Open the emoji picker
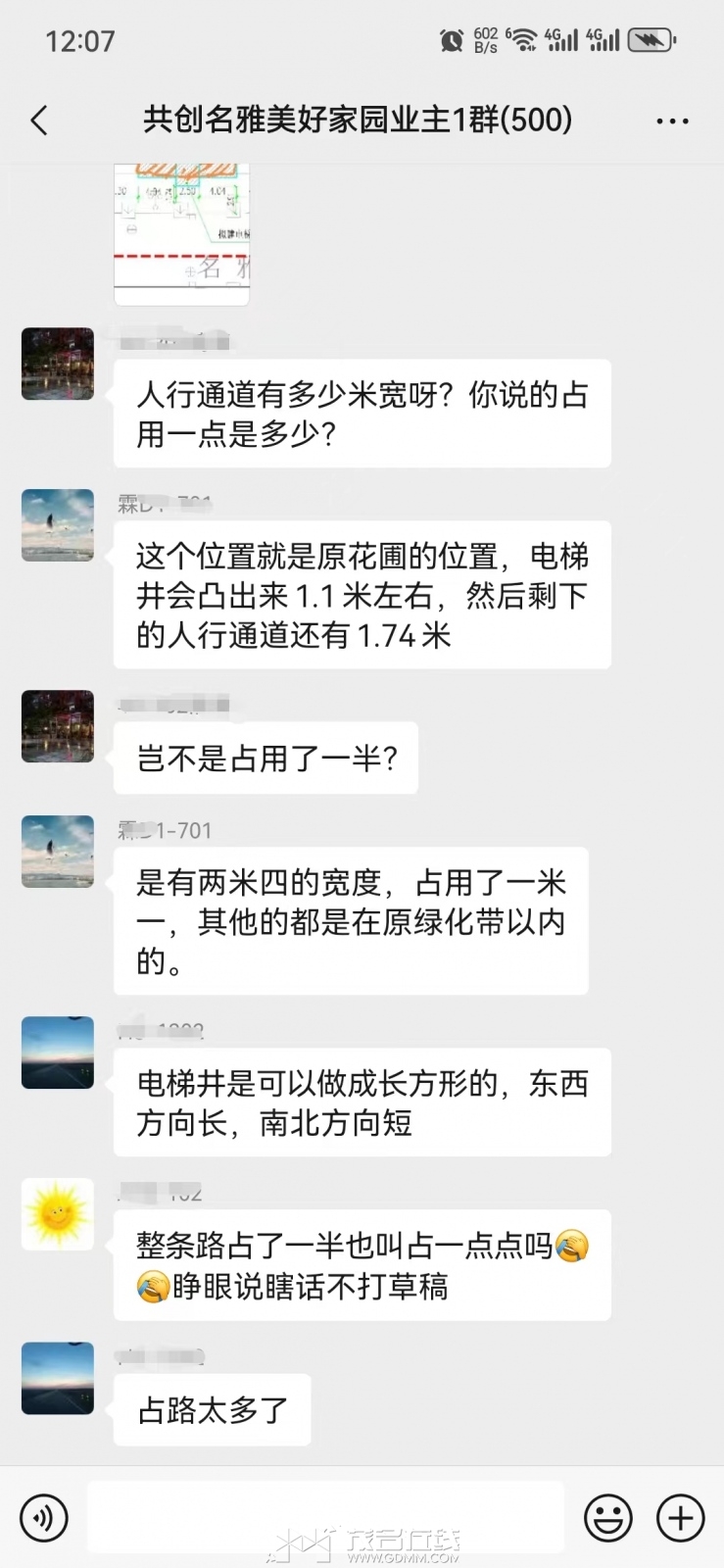 pos(608,1518)
